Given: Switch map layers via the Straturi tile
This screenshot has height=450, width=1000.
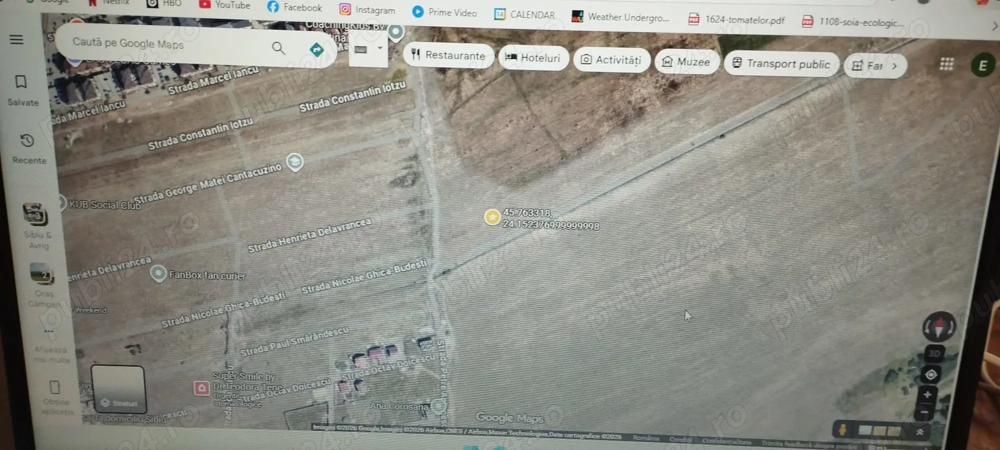Looking at the screenshot, I should 118,389.
